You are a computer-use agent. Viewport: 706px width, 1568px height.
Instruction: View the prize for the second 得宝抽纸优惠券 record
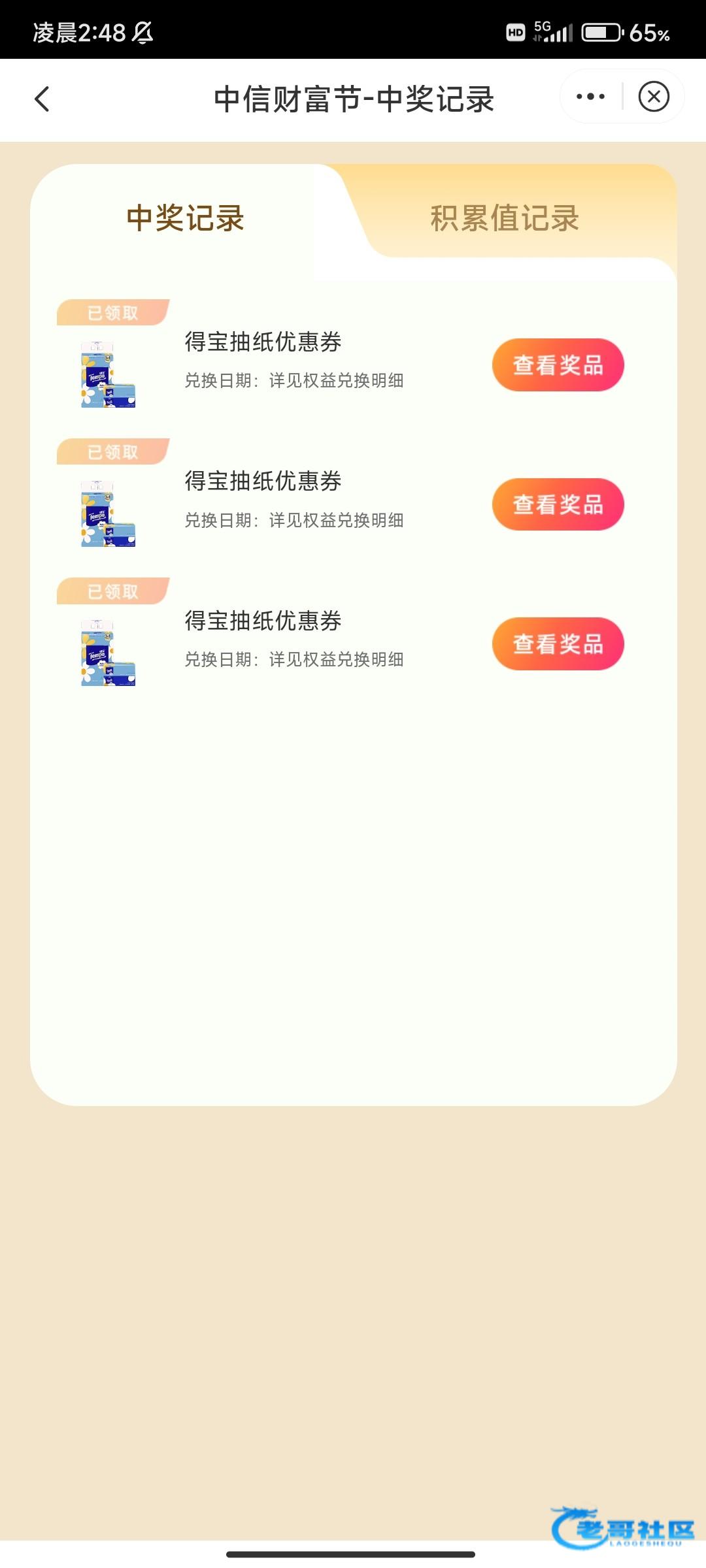pos(558,504)
